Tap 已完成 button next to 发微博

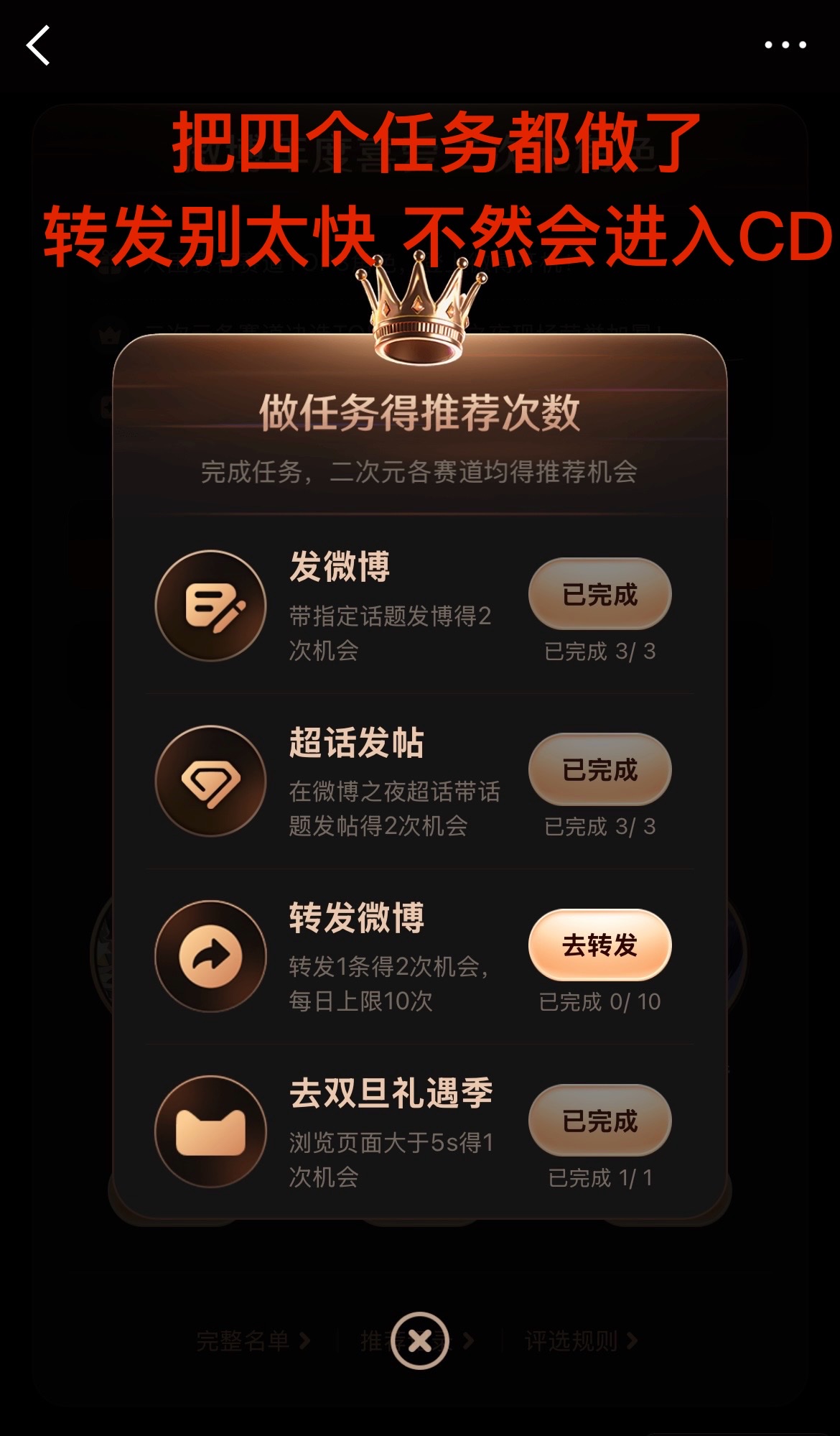coord(599,594)
